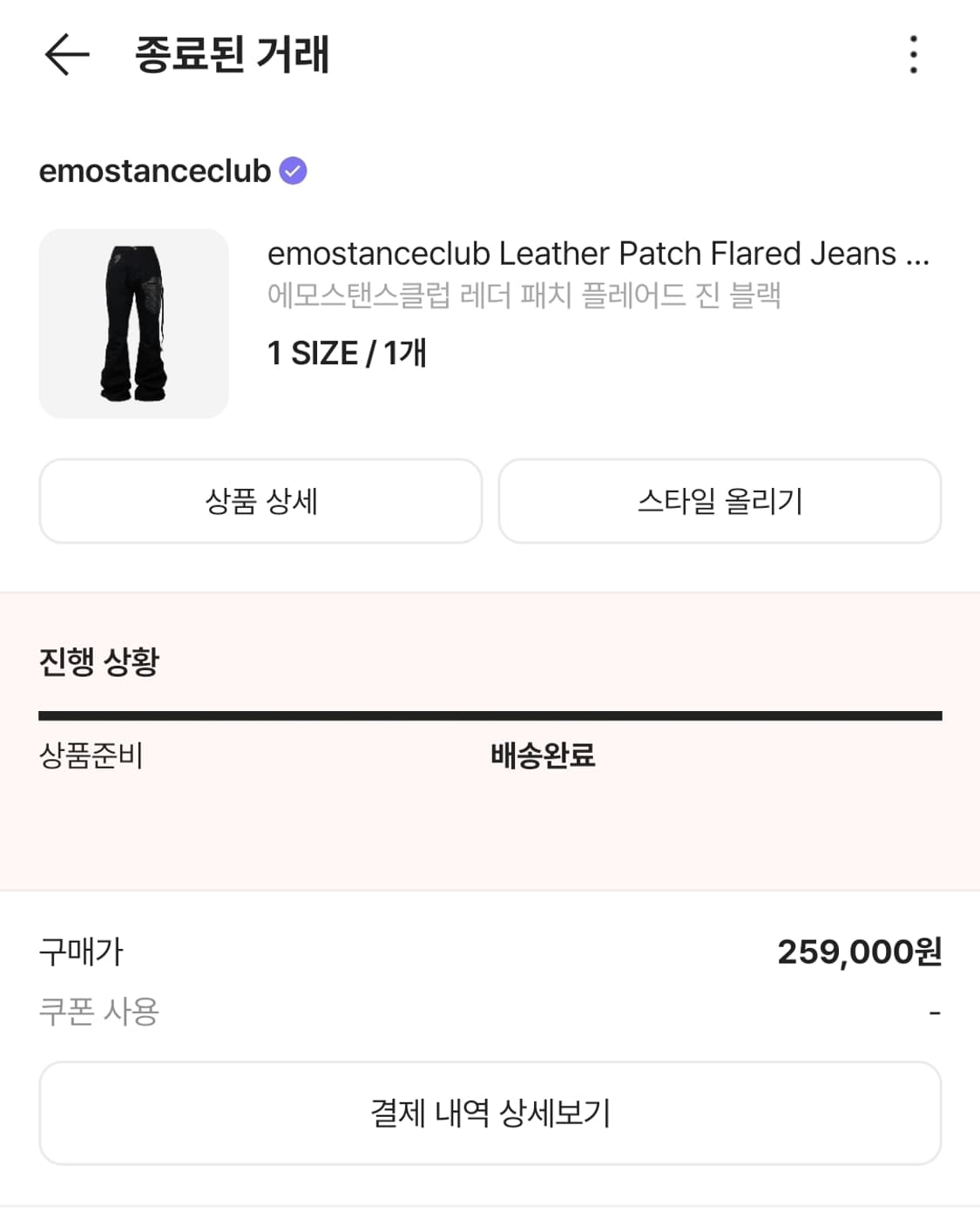Viewport: 980px width, 1212px height.
Task: Click the purple verified badge next to emostanceclub
Action: [294, 172]
